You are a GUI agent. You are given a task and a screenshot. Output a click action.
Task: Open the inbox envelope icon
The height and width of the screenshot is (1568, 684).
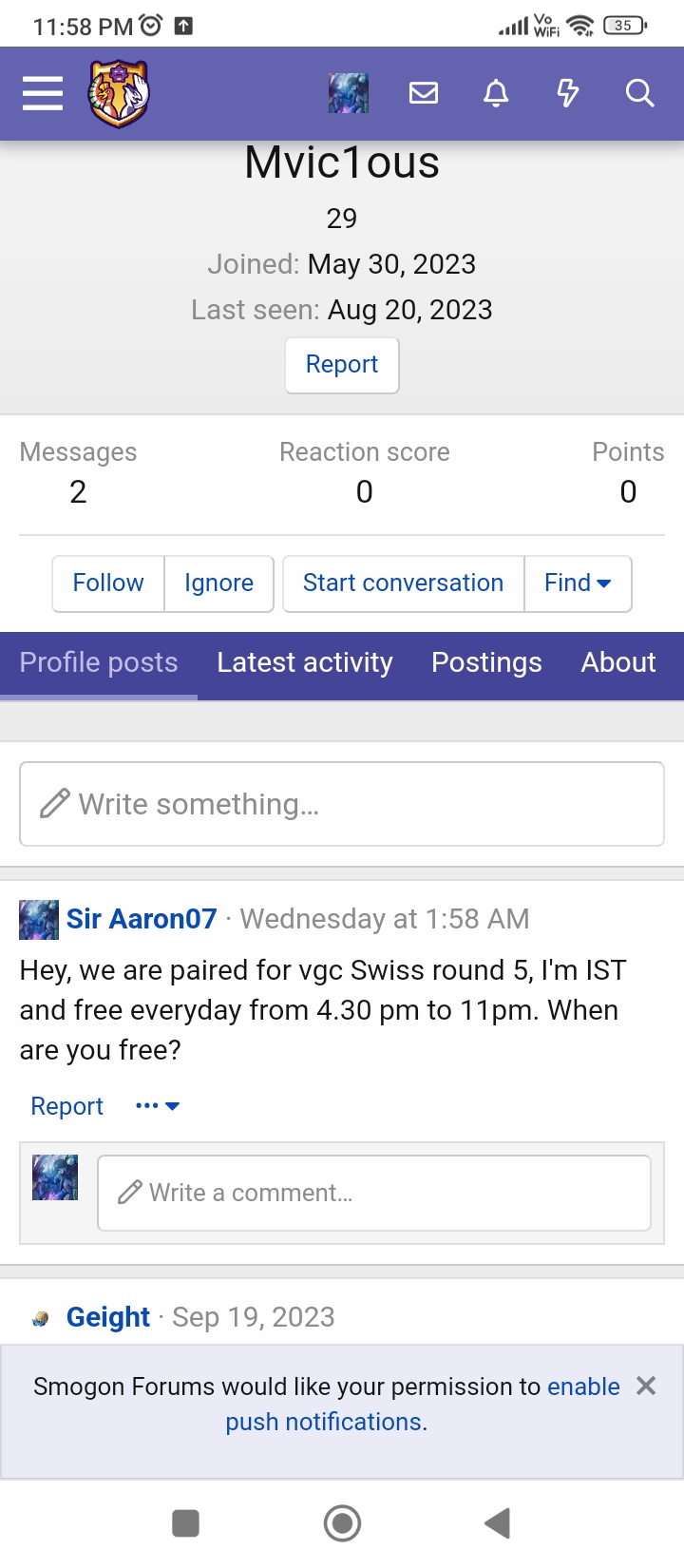(x=424, y=93)
